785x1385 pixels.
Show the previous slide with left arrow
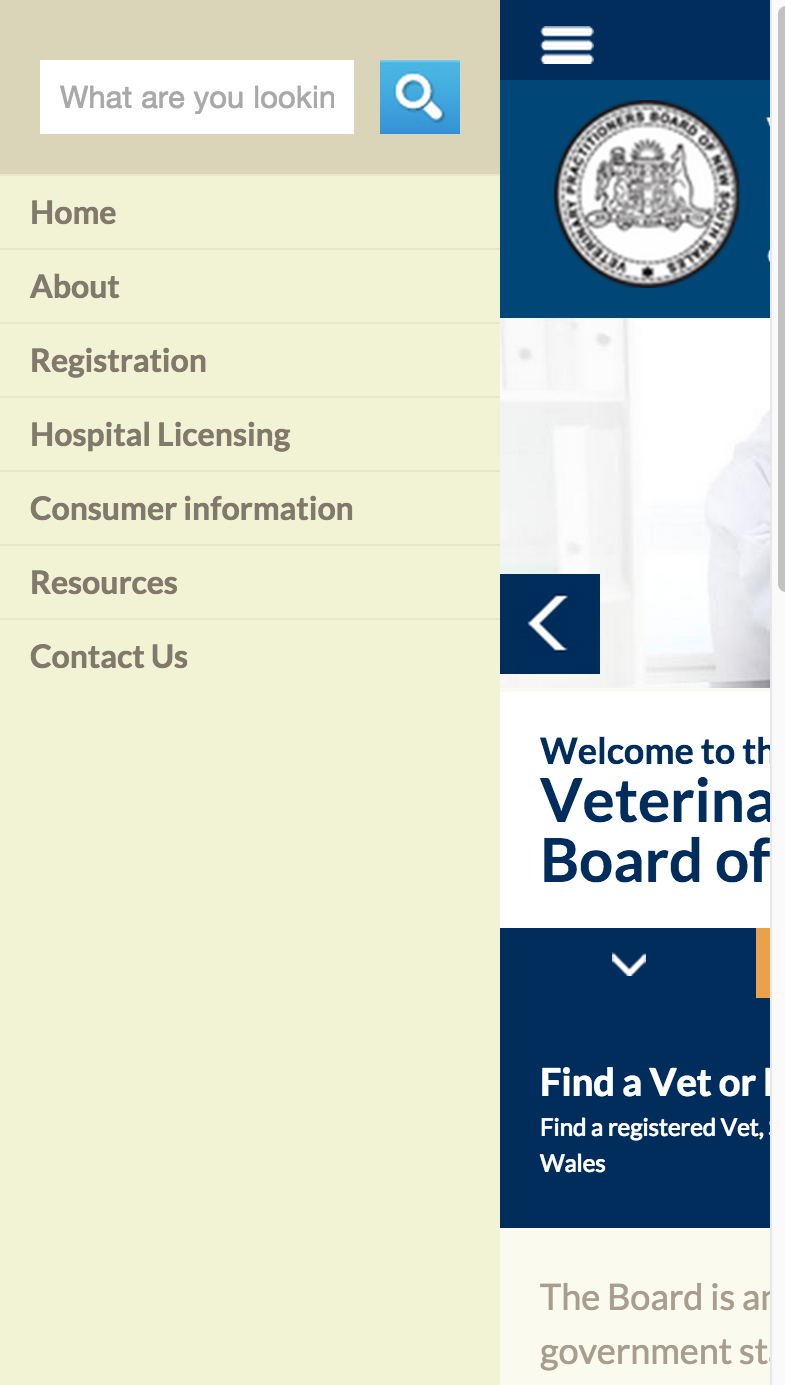tap(550, 624)
